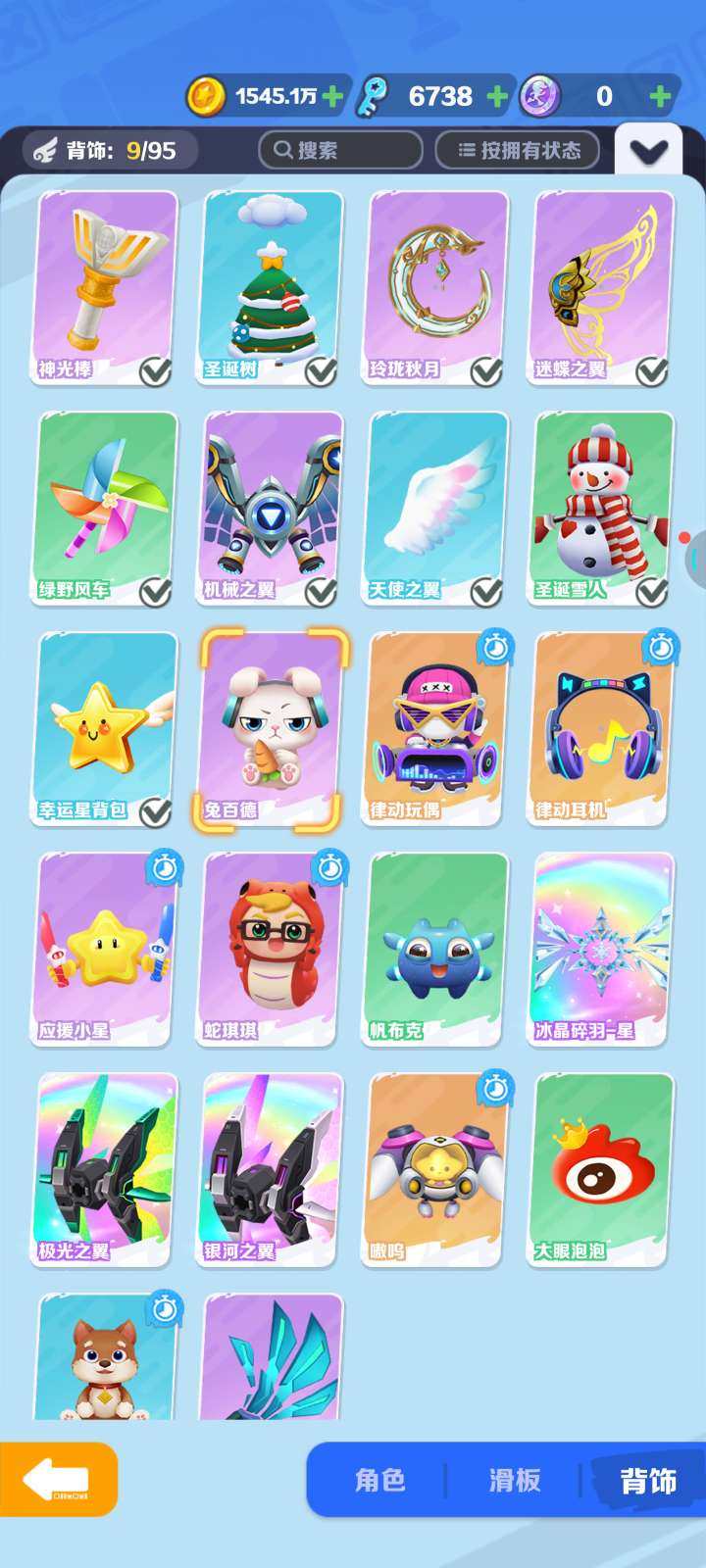Choose the 玲珑秋月 accessory card
Screen dimensions: 706x1568
(437, 286)
